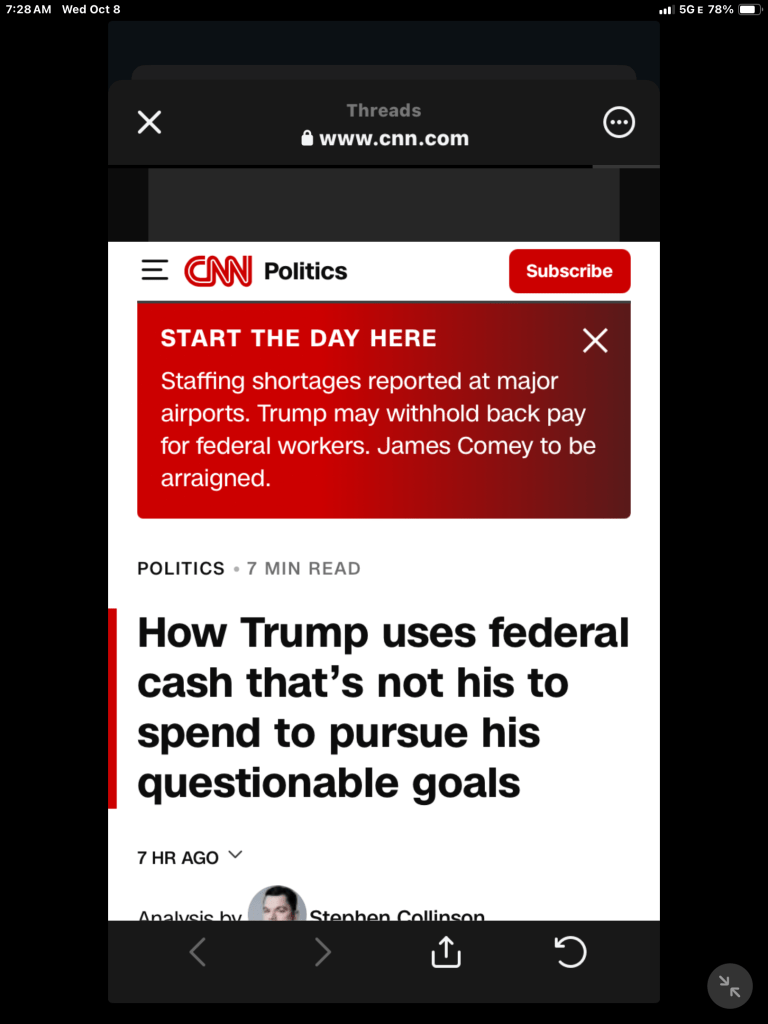Open the CNN hamburger menu
The image size is (768, 1024).
click(x=155, y=271)
